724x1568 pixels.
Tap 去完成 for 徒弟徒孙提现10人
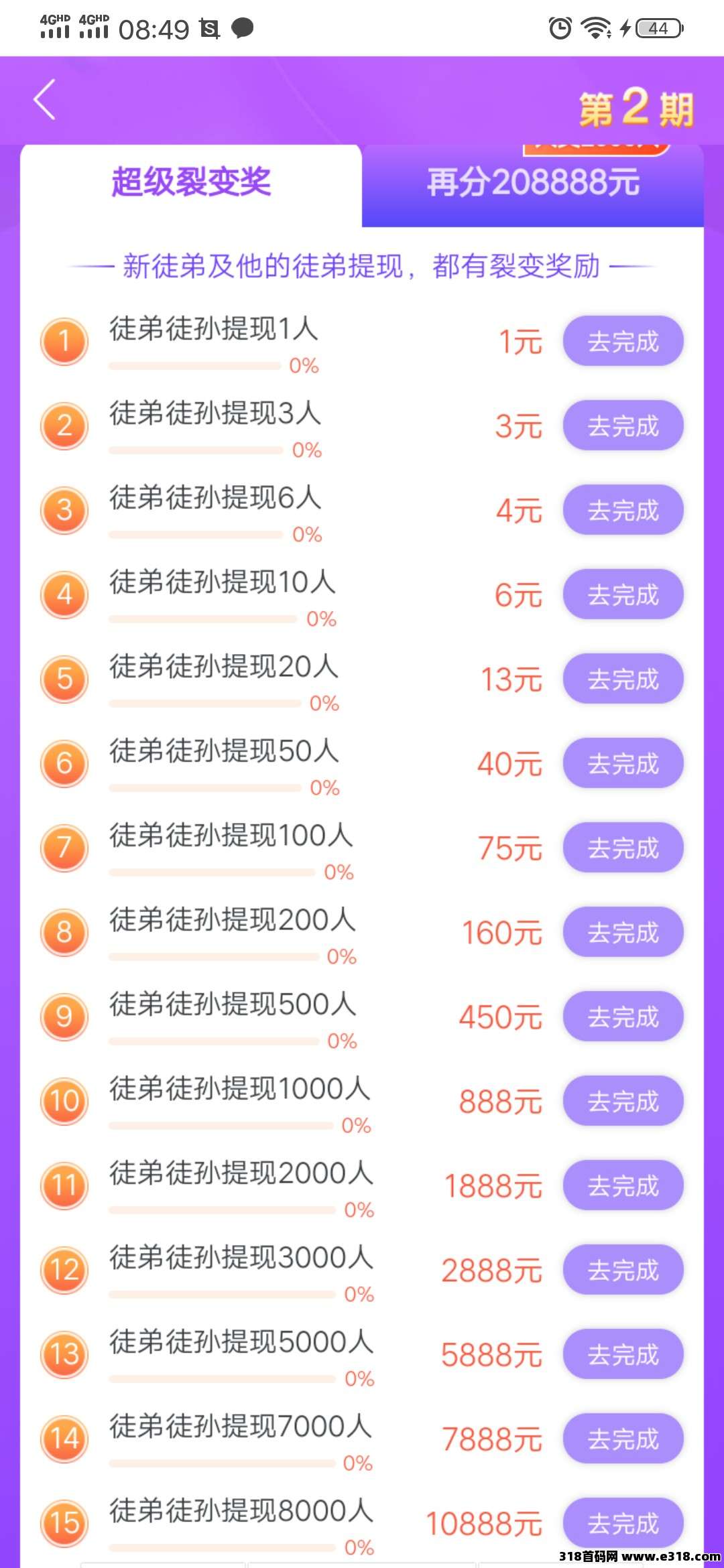(x=623, y=595)
